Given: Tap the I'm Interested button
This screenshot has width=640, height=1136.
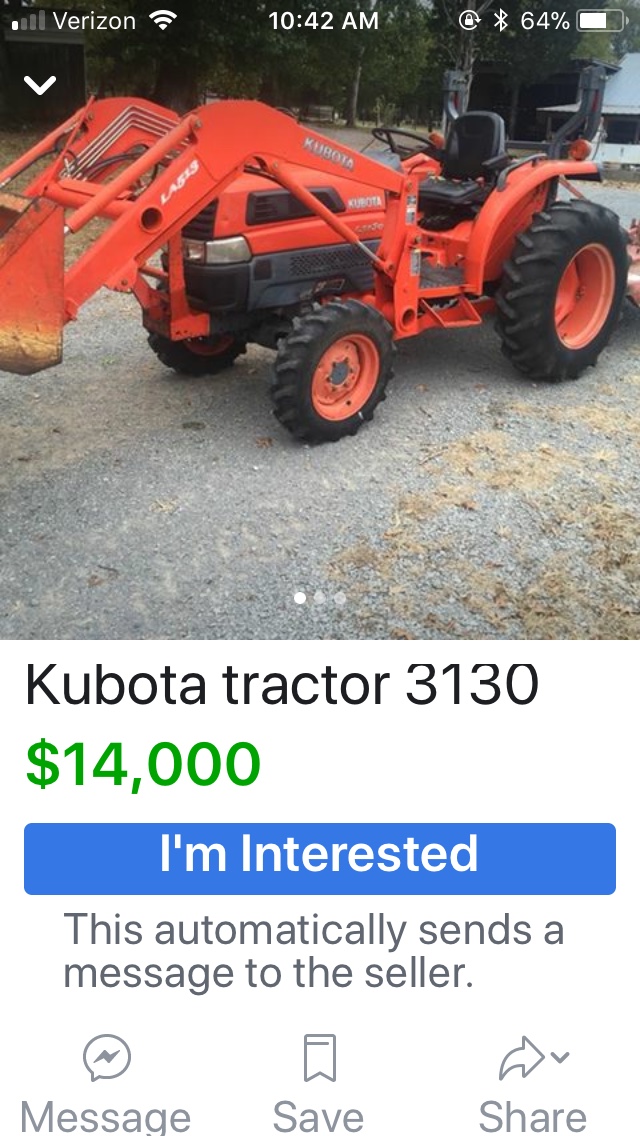Looking at the screenshot, I should coord(320,859).
